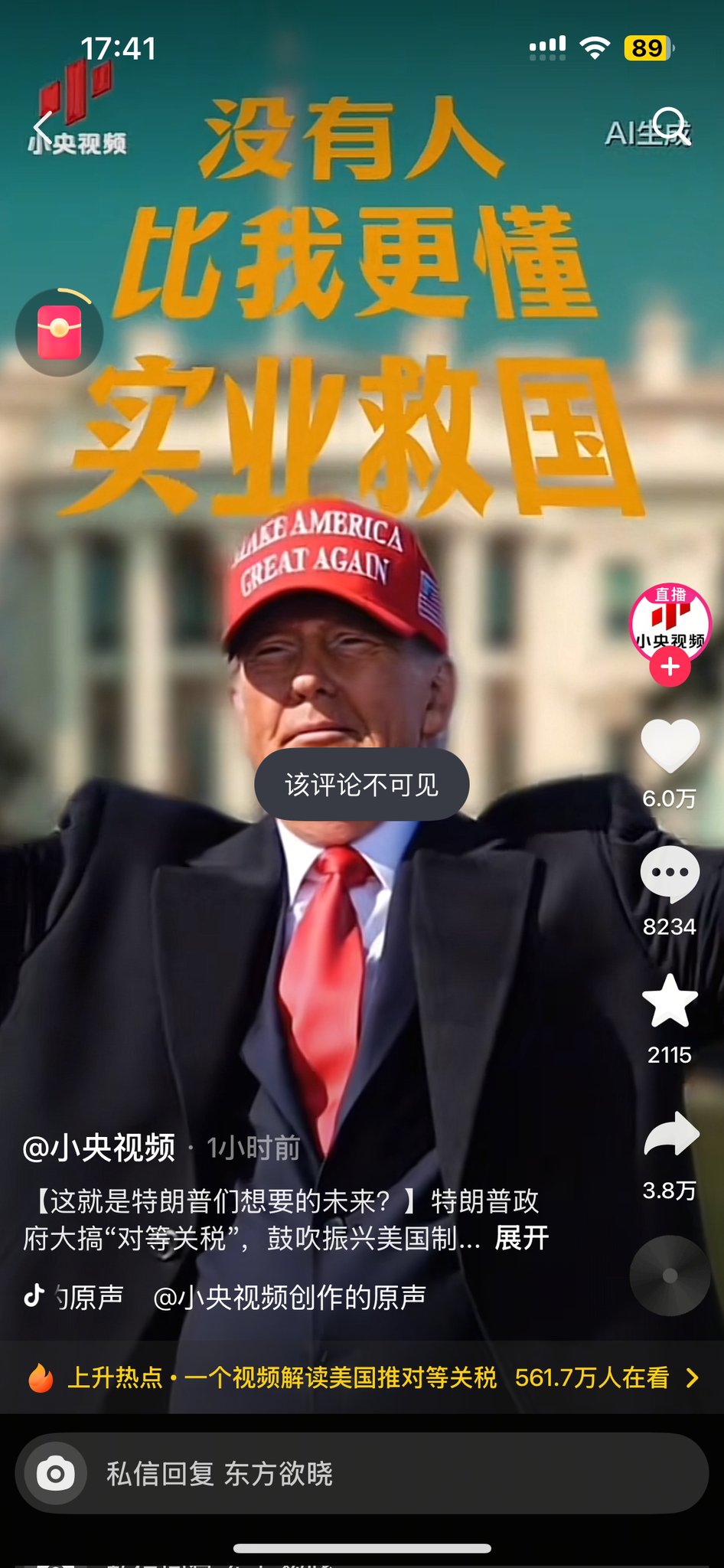Share this video with the arrow
Image resolution: width=724 pixels, height=1568 pixels.
pos(670,1135)
